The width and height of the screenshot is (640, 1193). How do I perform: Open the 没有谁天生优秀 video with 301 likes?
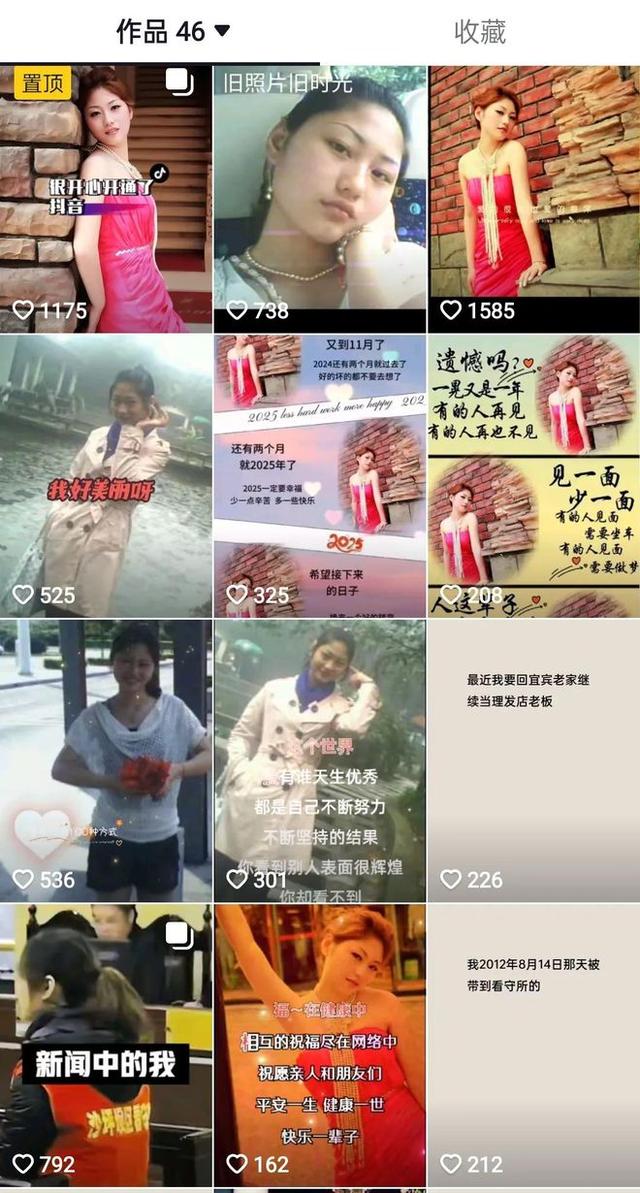320,760
